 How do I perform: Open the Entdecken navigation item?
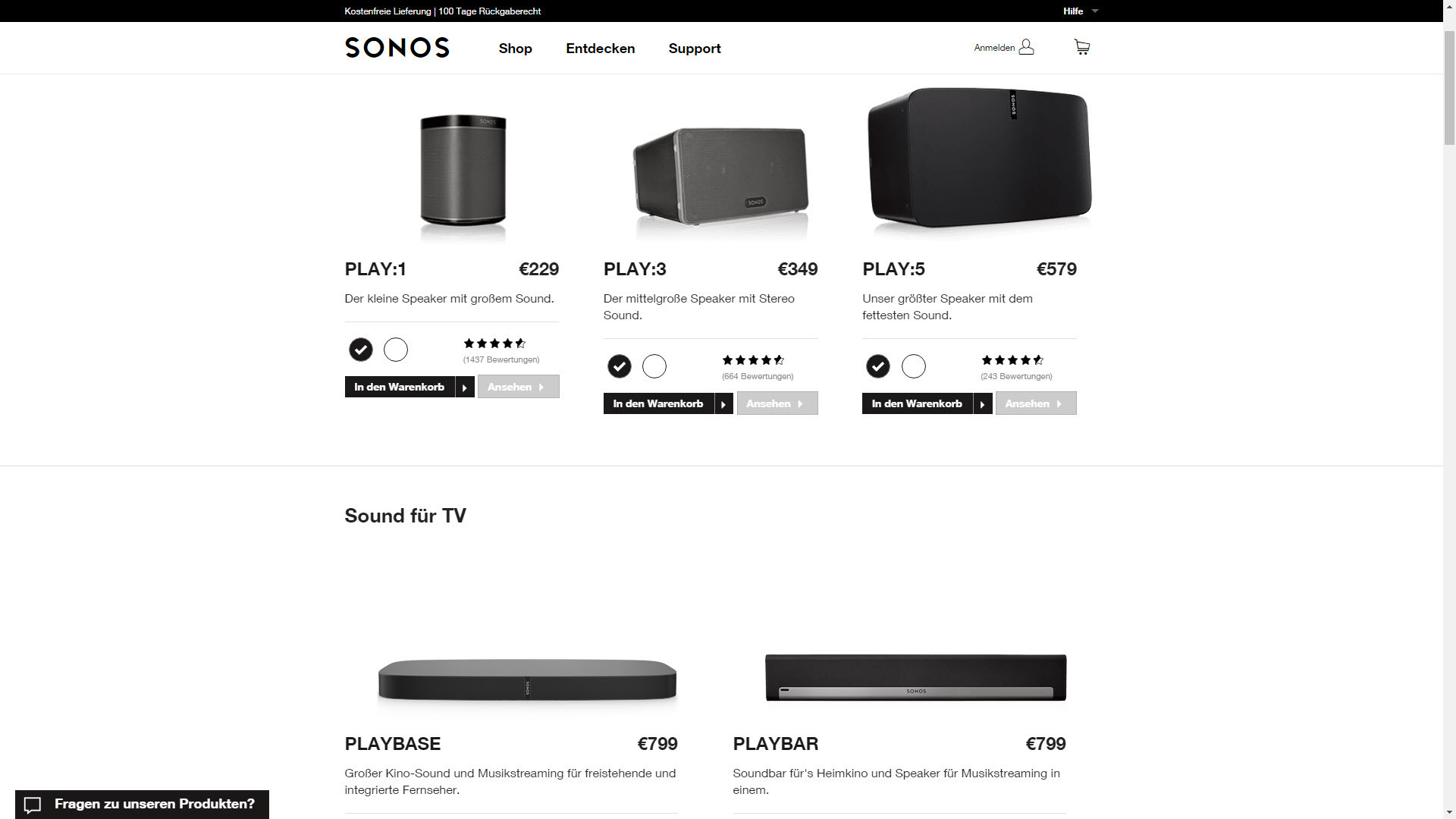[x=600, y=49]
